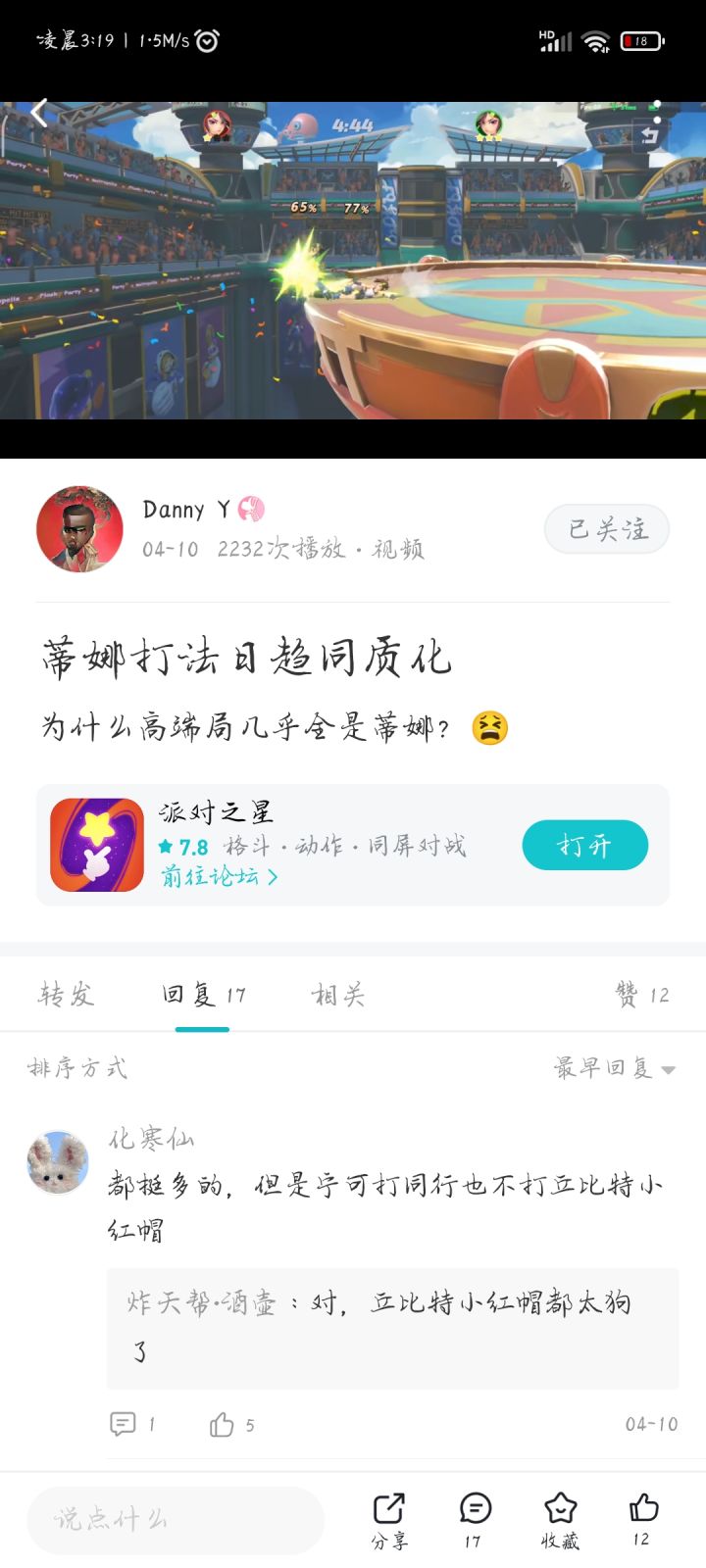The width and height of the screenshot is (706, 1568).
Task: Tap the 赞 12 counter to like the post
Action: (x=644, y=994)
